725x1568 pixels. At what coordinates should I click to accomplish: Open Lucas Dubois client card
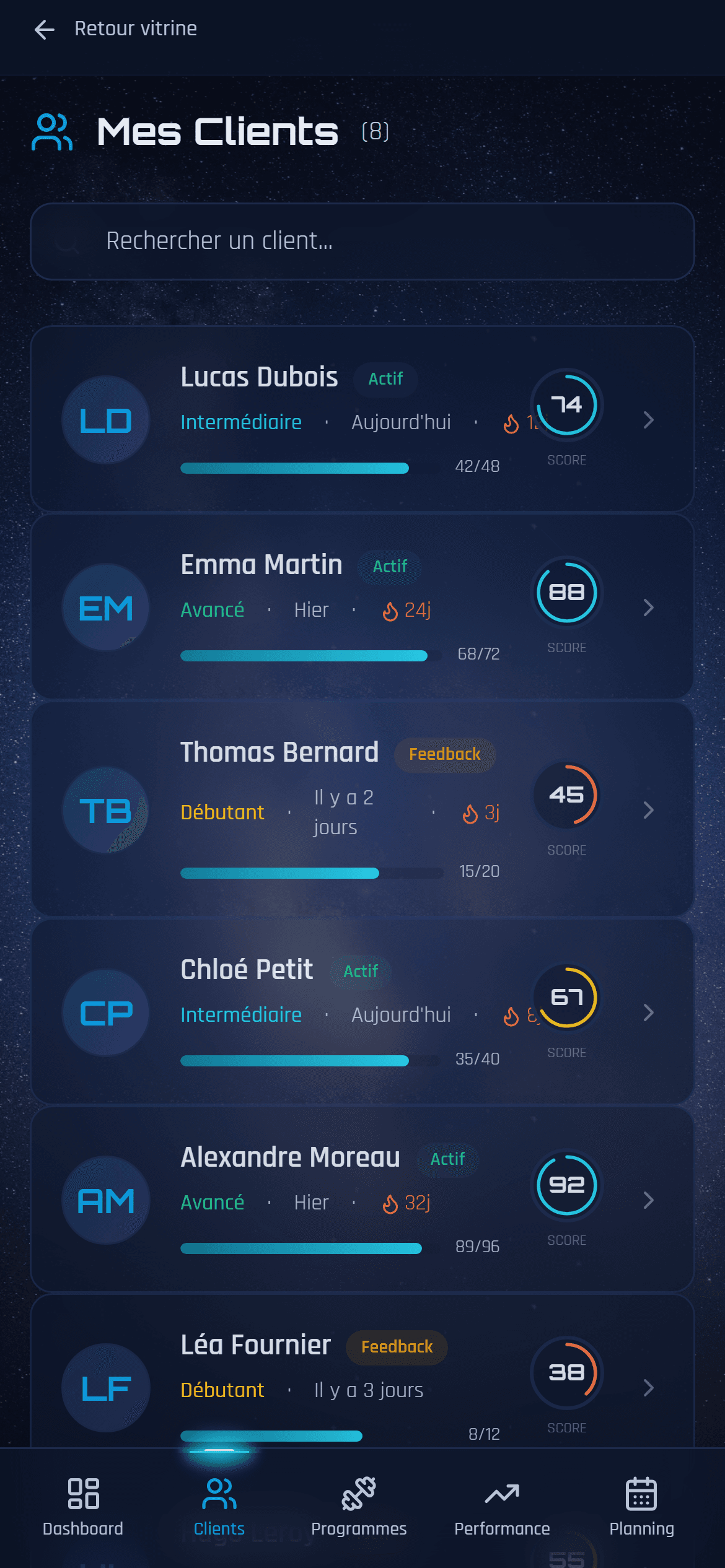tap(362, 419)
